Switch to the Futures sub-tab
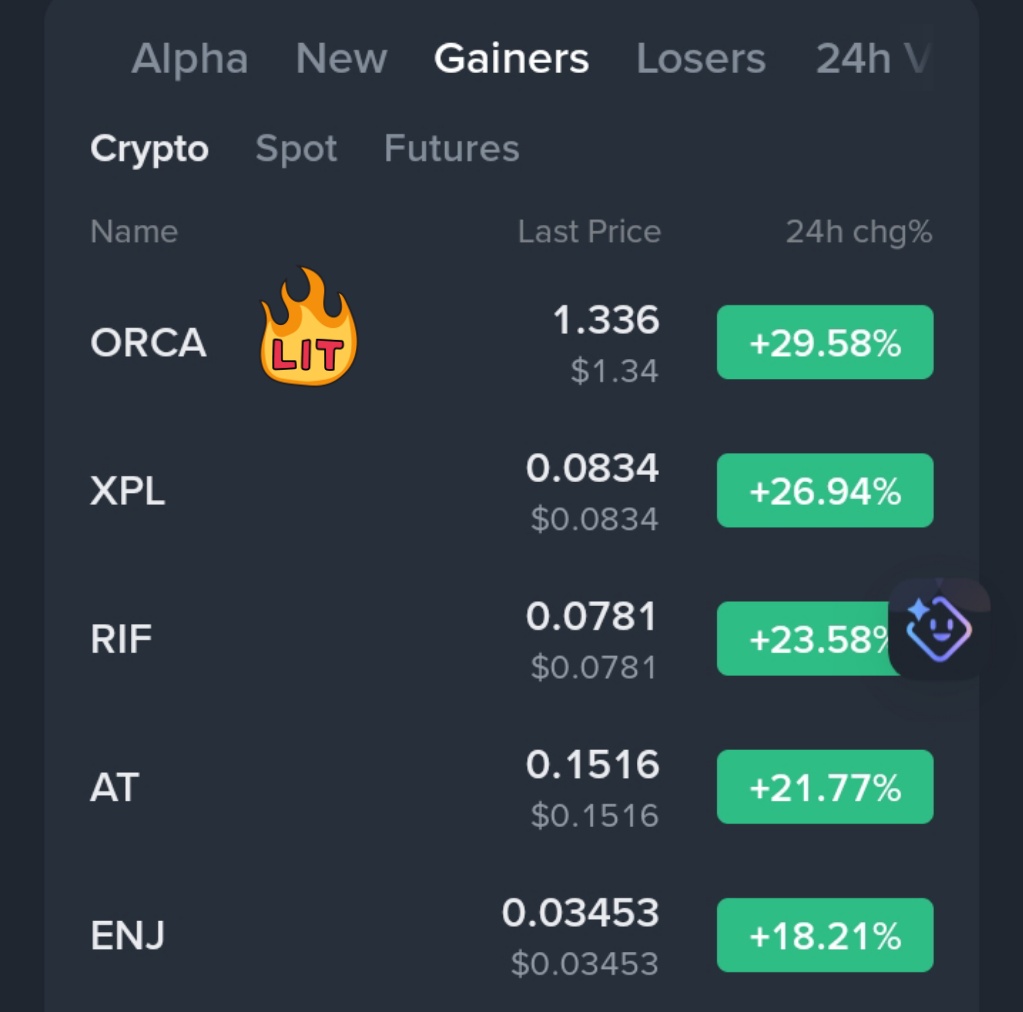The image size is (1023, 1012). (x=451, y=149)
